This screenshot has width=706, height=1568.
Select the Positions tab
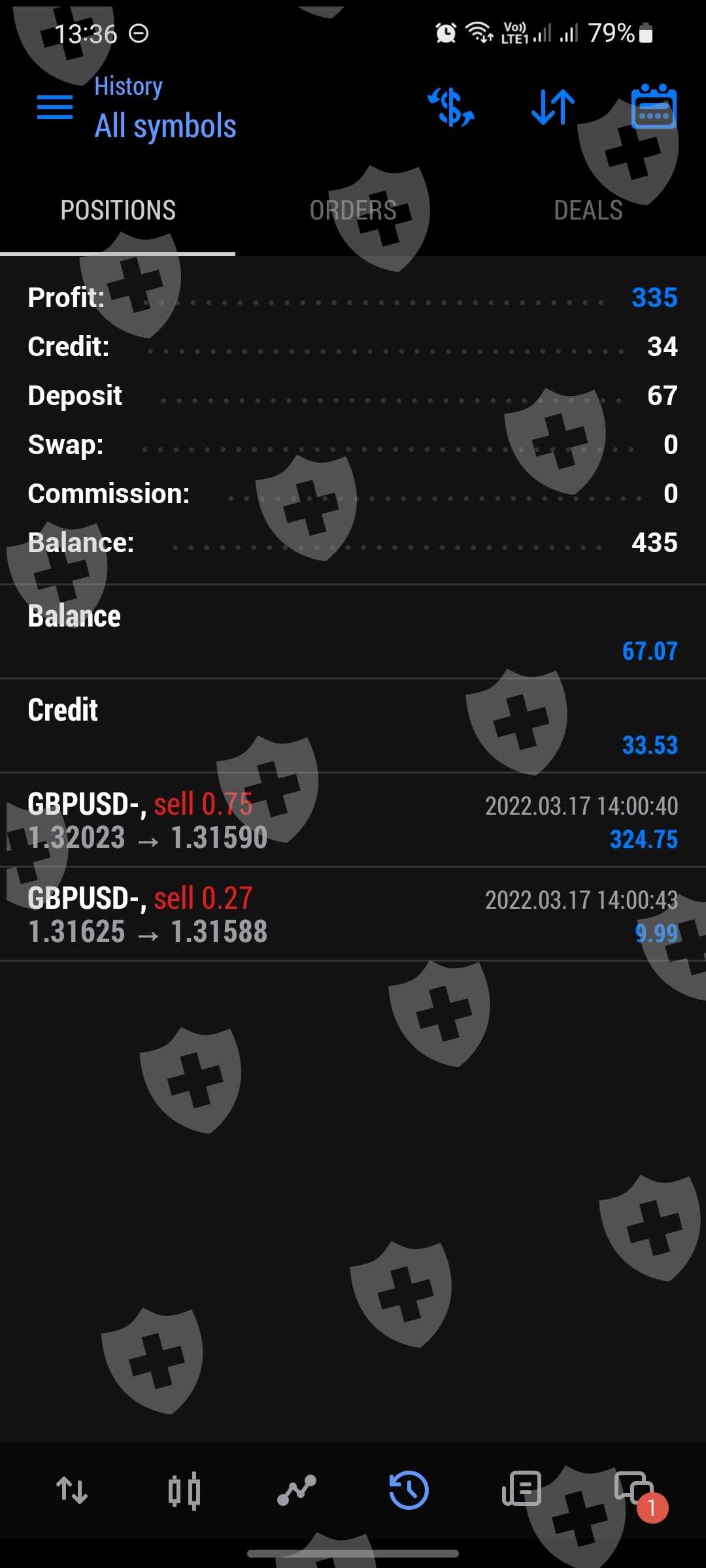click(118, 210)
